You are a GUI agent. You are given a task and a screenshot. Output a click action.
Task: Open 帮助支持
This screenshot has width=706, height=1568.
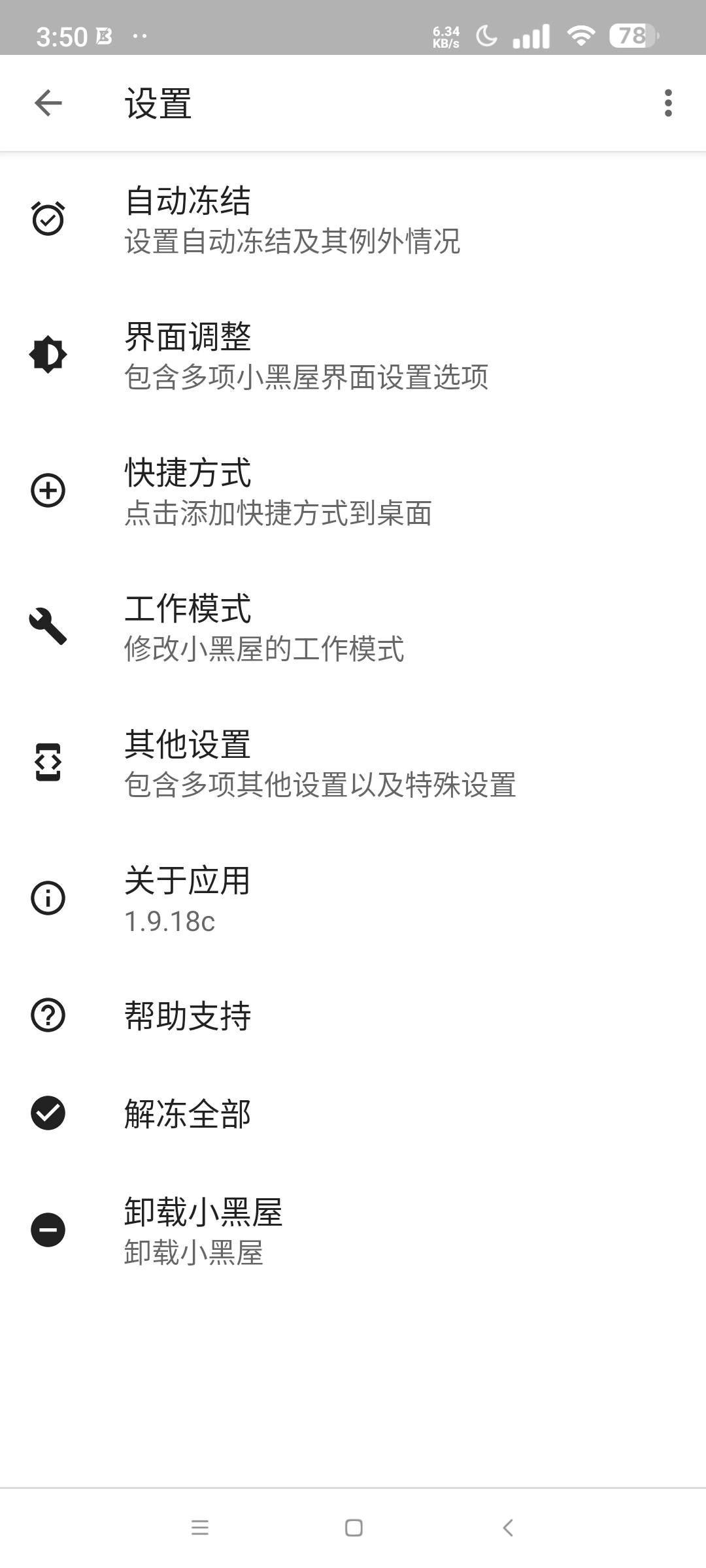pyautogui.click(x=353, y=1016)
